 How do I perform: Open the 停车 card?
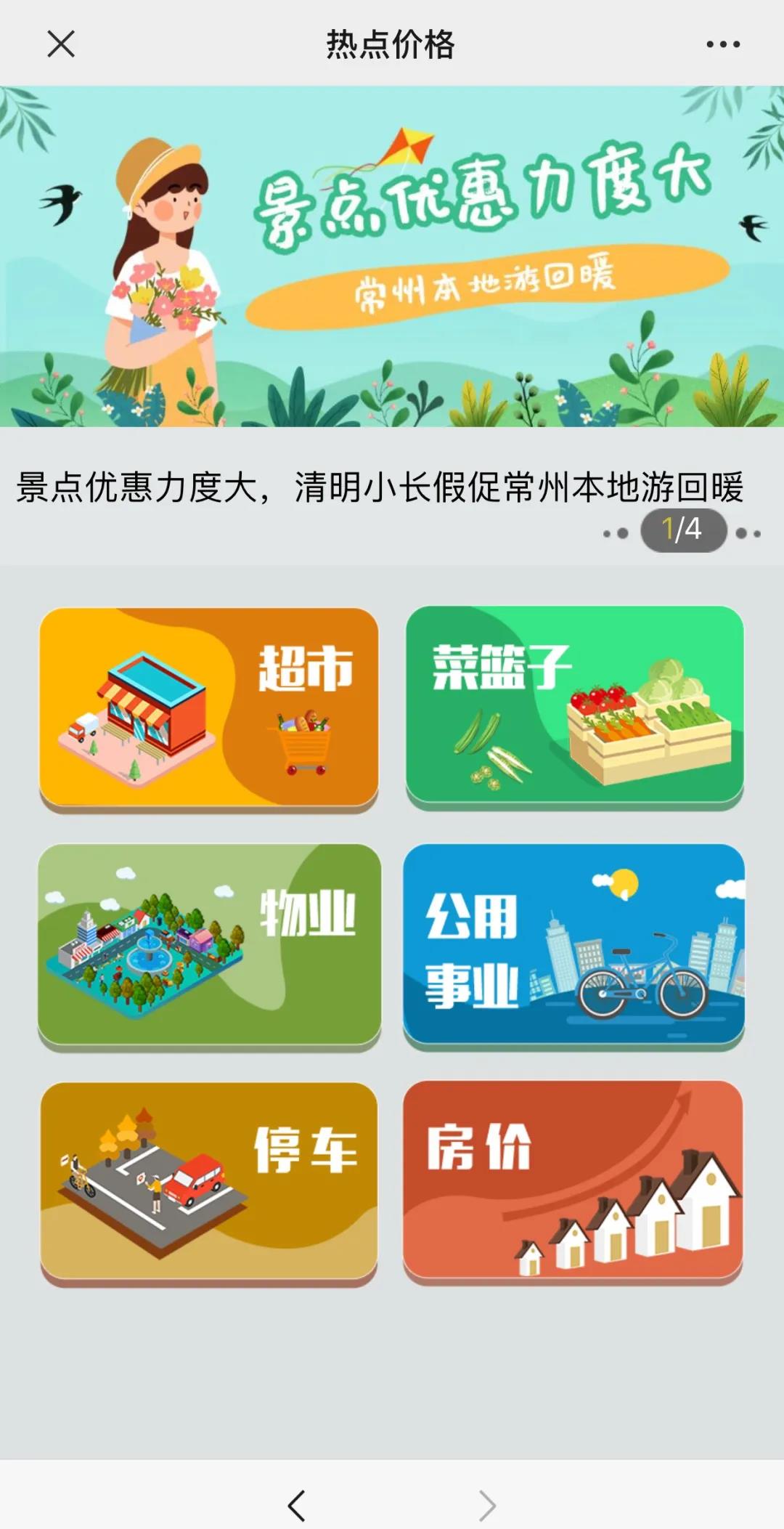pyautogui.click(x=209, y=1183)
